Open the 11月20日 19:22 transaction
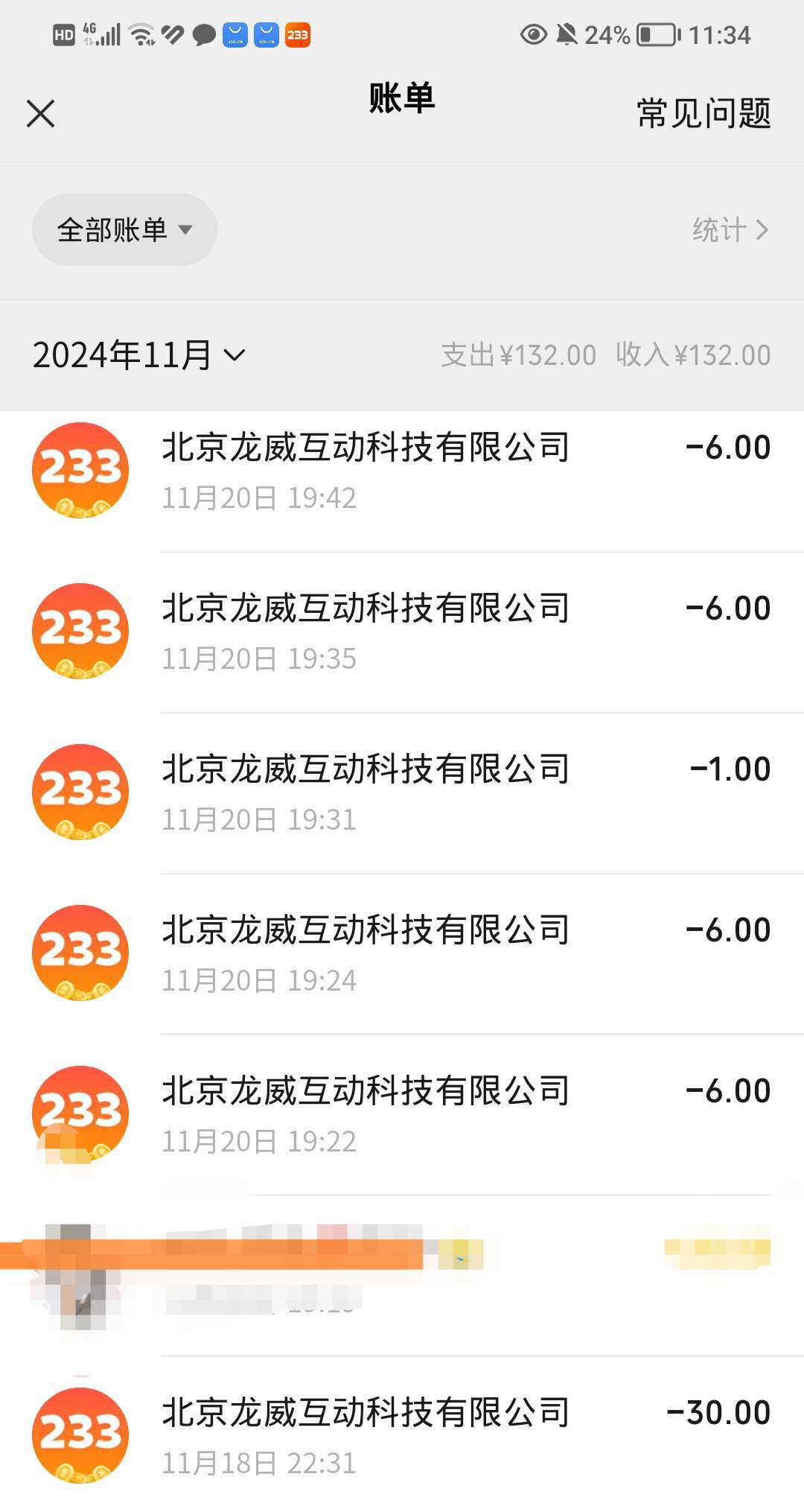The height and width of the screenshot is (1512, 804). click(x=402, y=1115)
